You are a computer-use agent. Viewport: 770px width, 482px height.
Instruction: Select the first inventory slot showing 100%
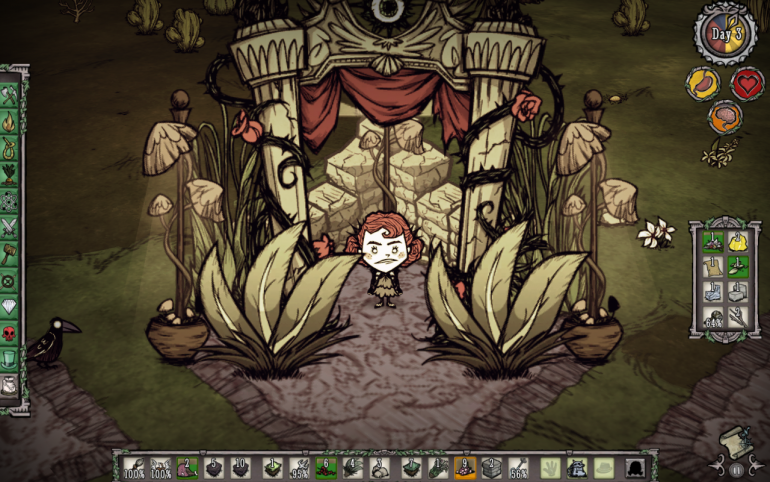pyautogui.click(x=135, y=467)
